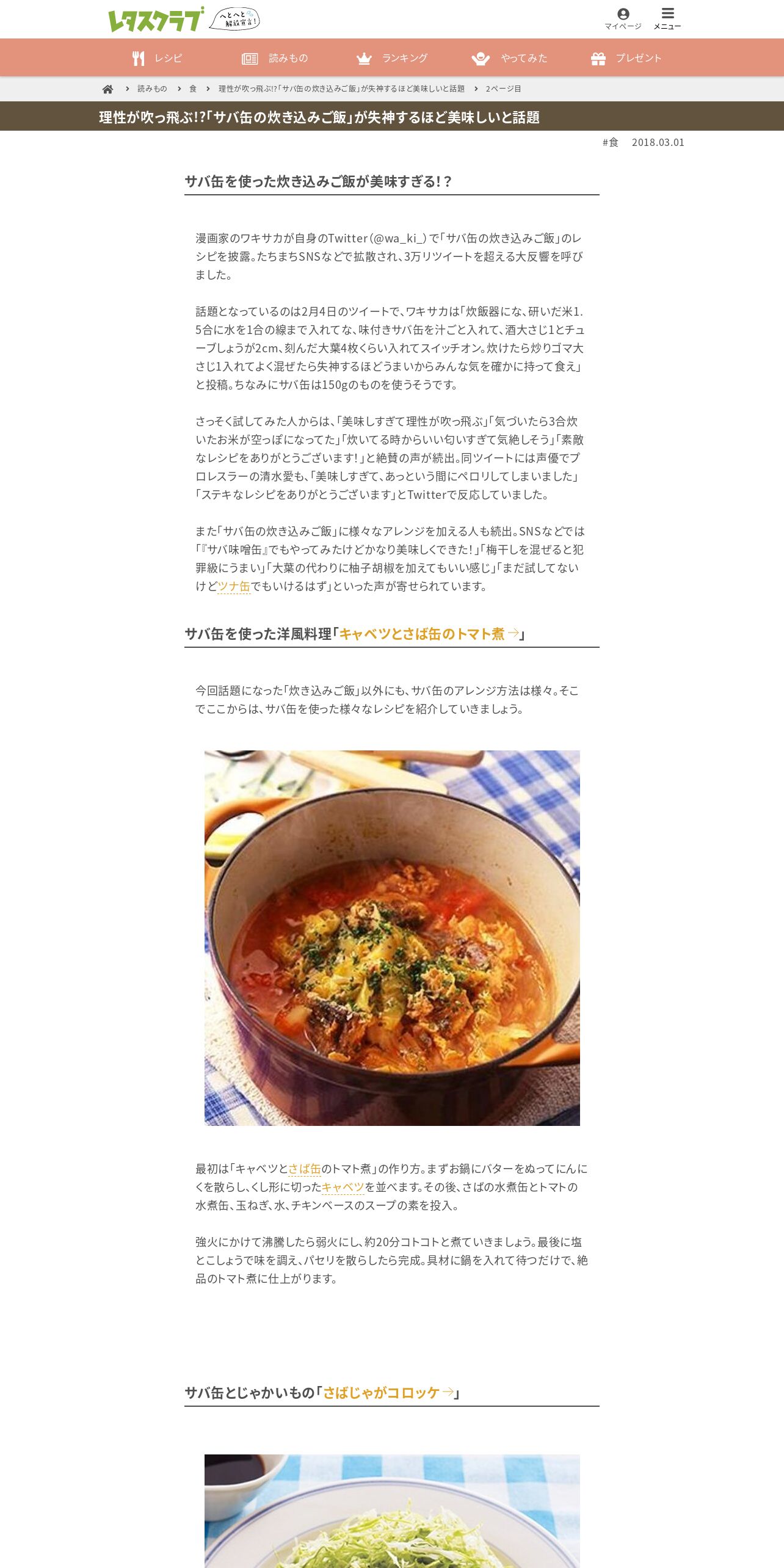The height and width of the screenshot is (1568, 784).
Task: Open さばじゃがコロッケ recipe link
Action: coord(388,1393)
